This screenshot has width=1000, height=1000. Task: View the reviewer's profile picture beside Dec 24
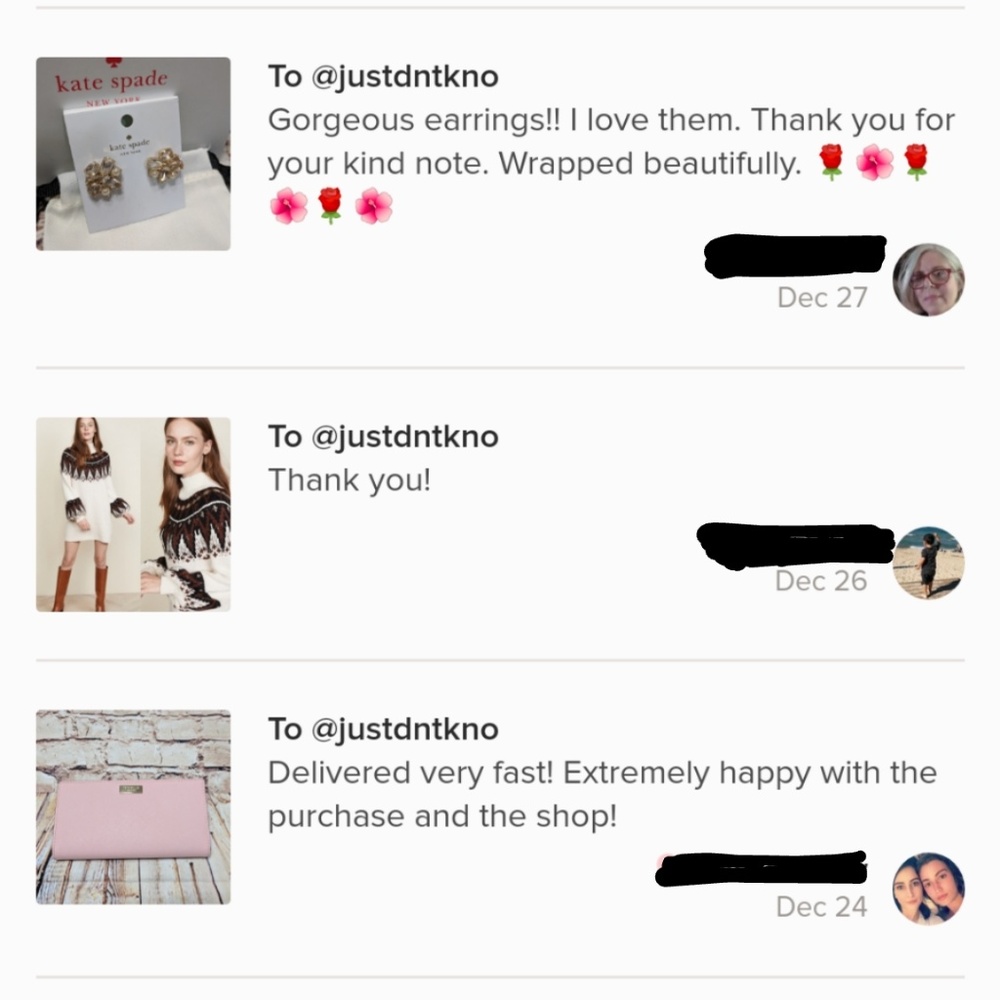pos(928,888)
